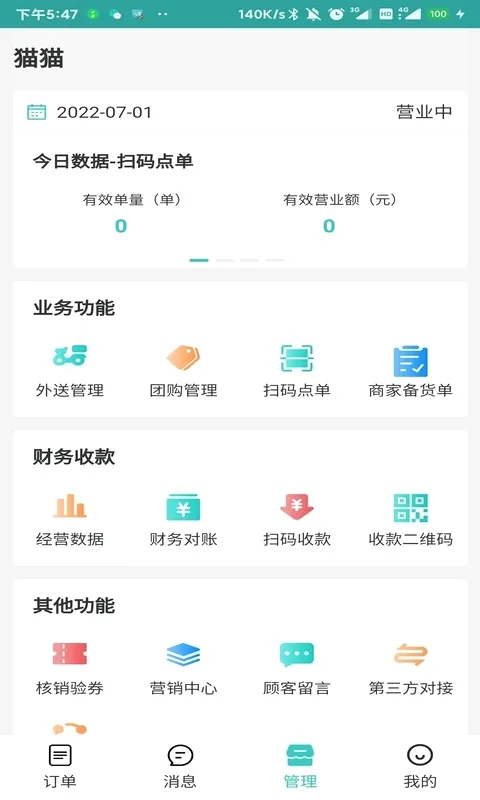
Task: Open the date picker showing 2022-07-01
Action: click(89, 112)
